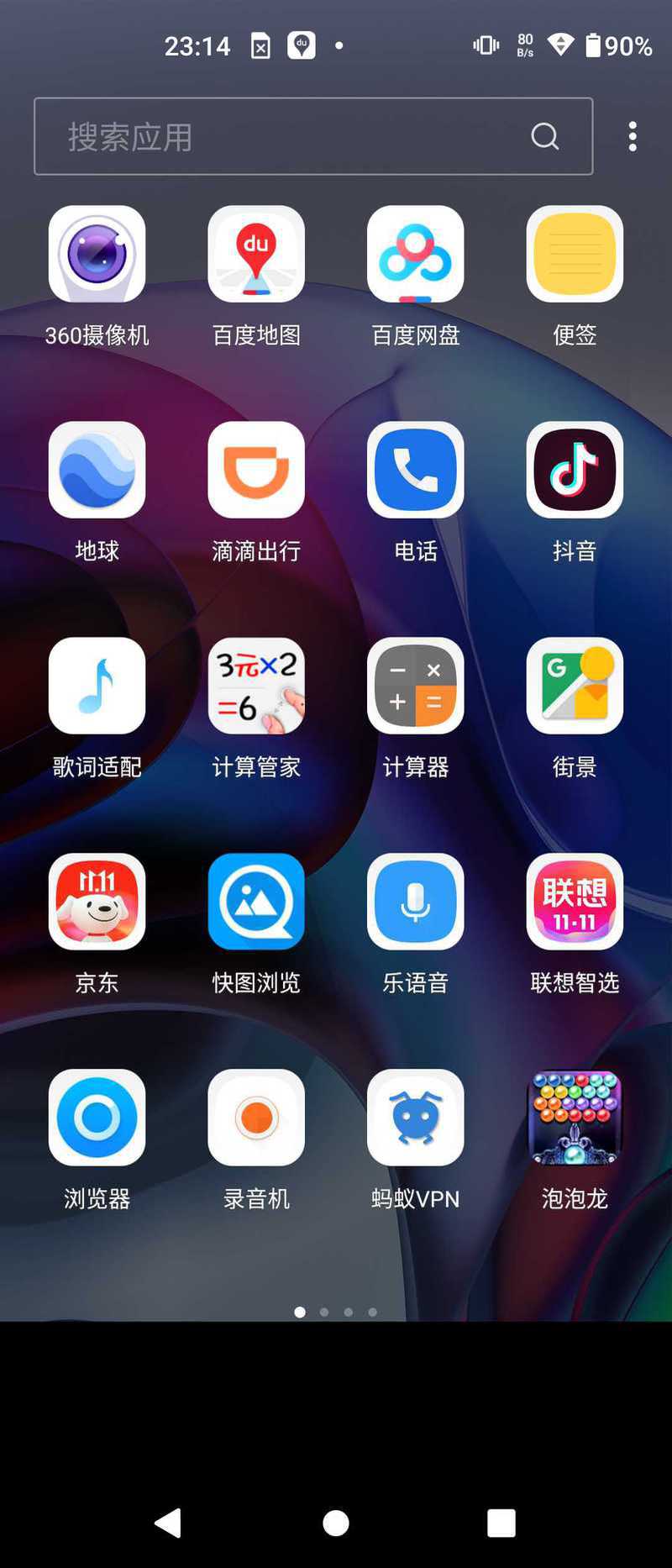Open 快图浏览 gallery app
Screen dimensions: 672x1568
[256, 902]
